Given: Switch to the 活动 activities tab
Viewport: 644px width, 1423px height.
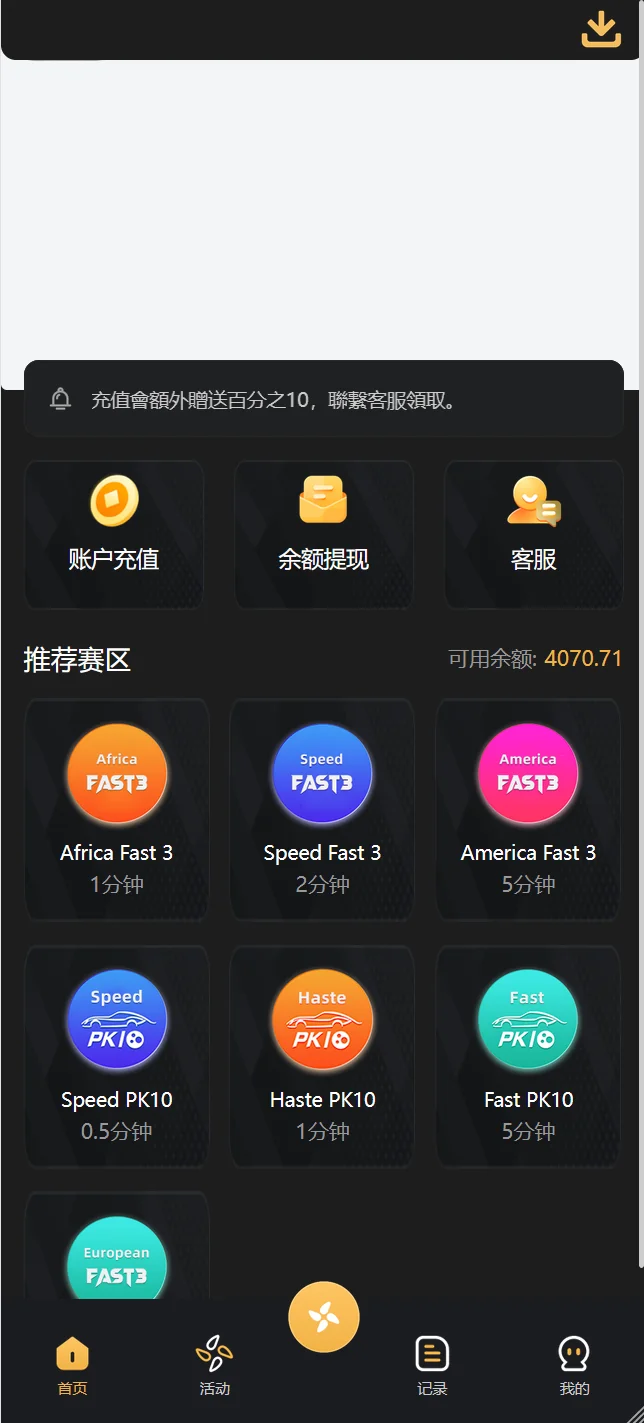Looking at the screenshot, I should (215, 1366).
